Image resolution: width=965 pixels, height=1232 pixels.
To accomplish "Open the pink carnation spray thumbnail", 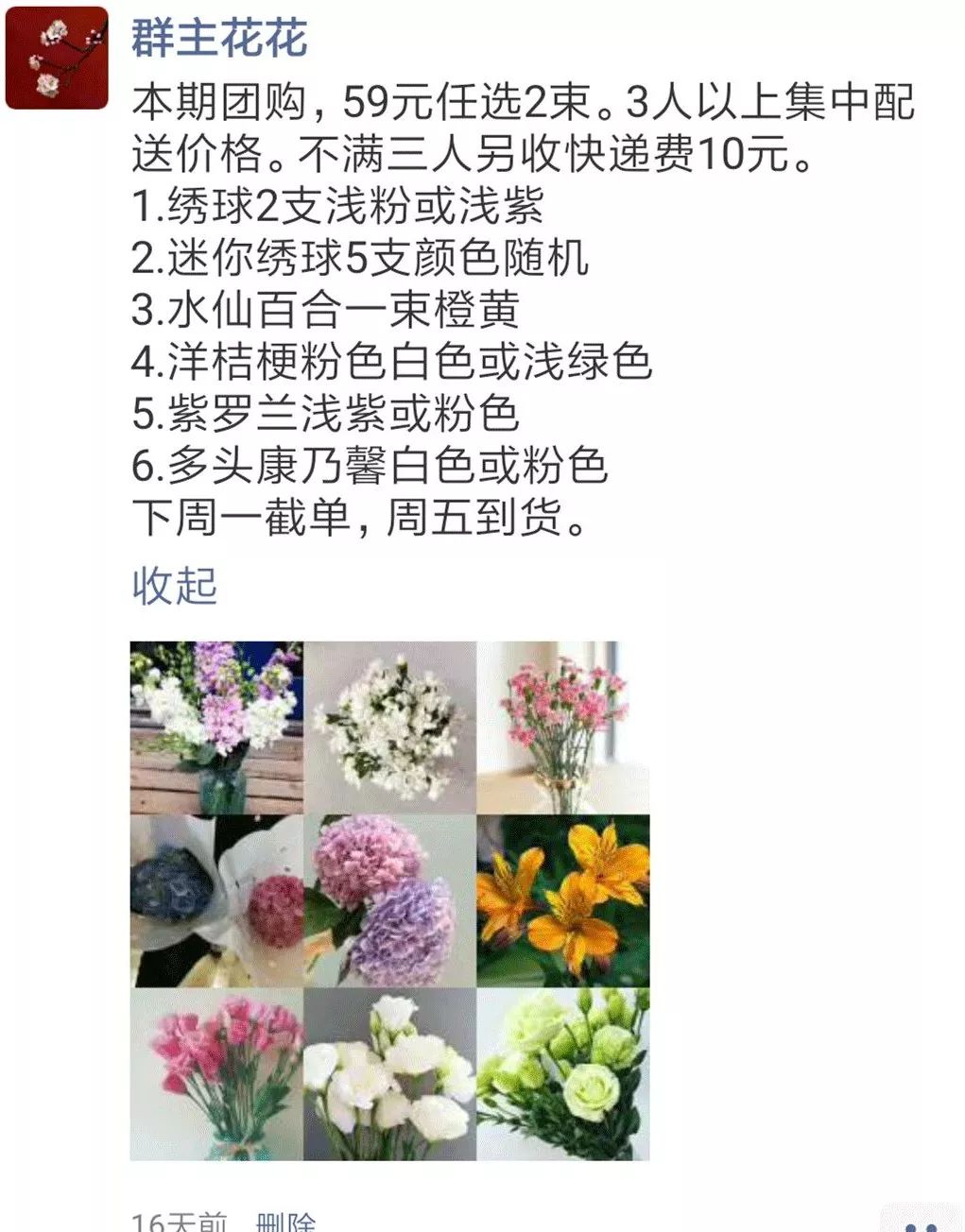I will (564, 726).
